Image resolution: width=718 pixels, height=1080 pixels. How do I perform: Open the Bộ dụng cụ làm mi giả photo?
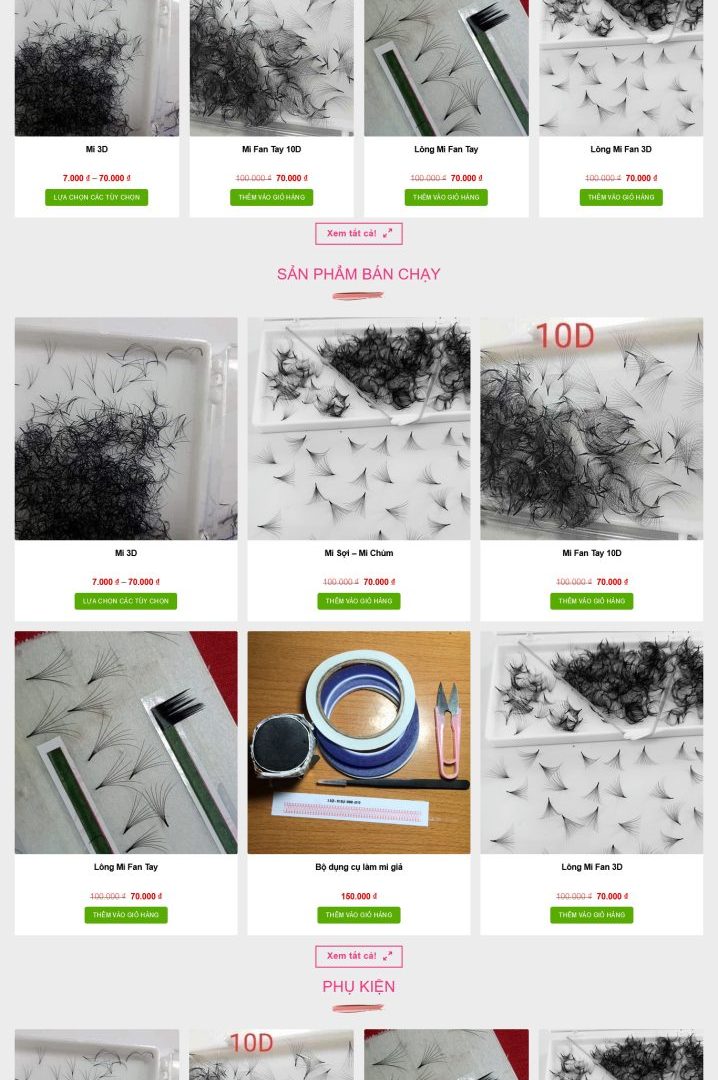(x=358, y=742)
